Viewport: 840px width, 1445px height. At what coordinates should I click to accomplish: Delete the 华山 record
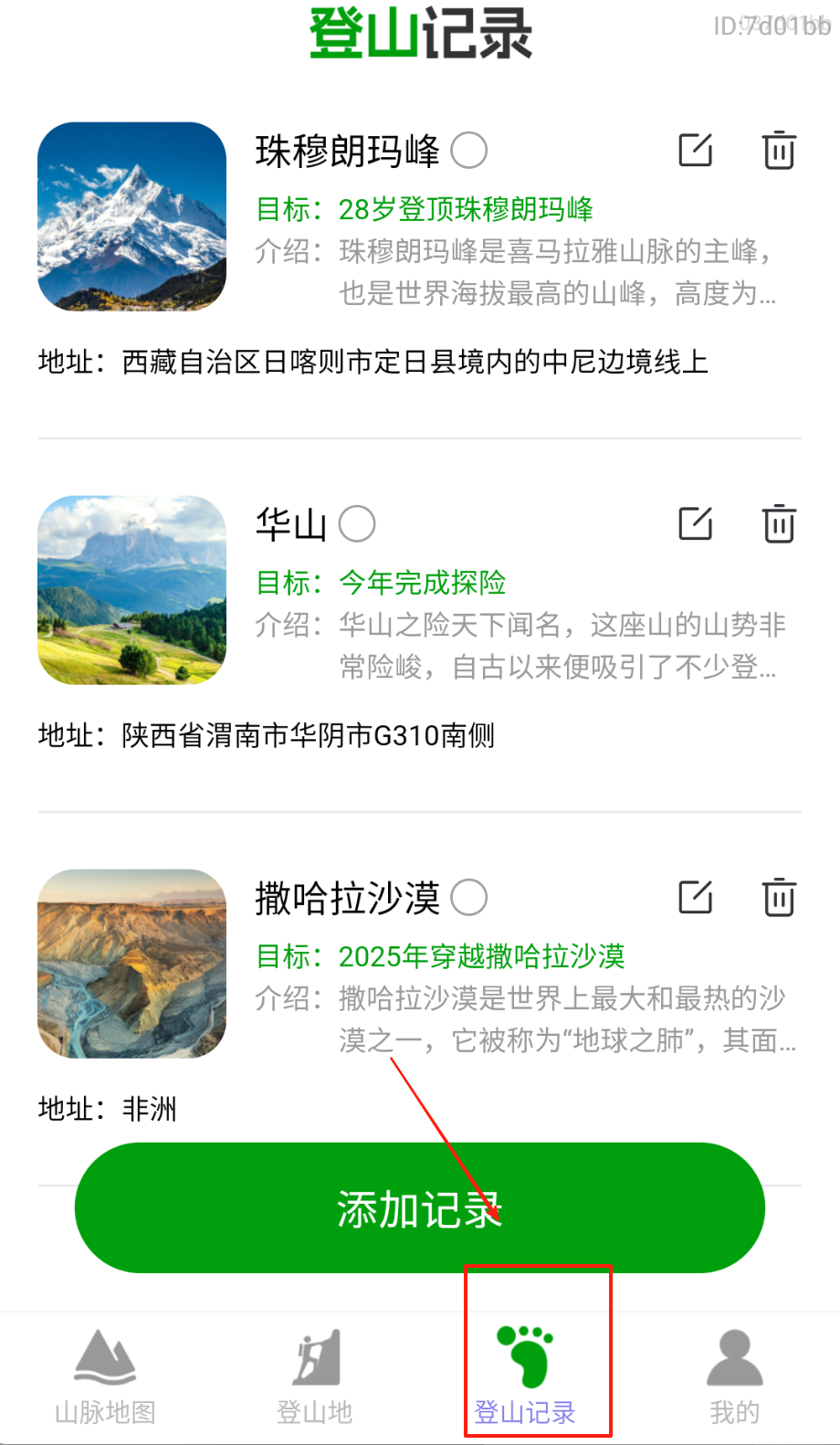tap(779, 523)
